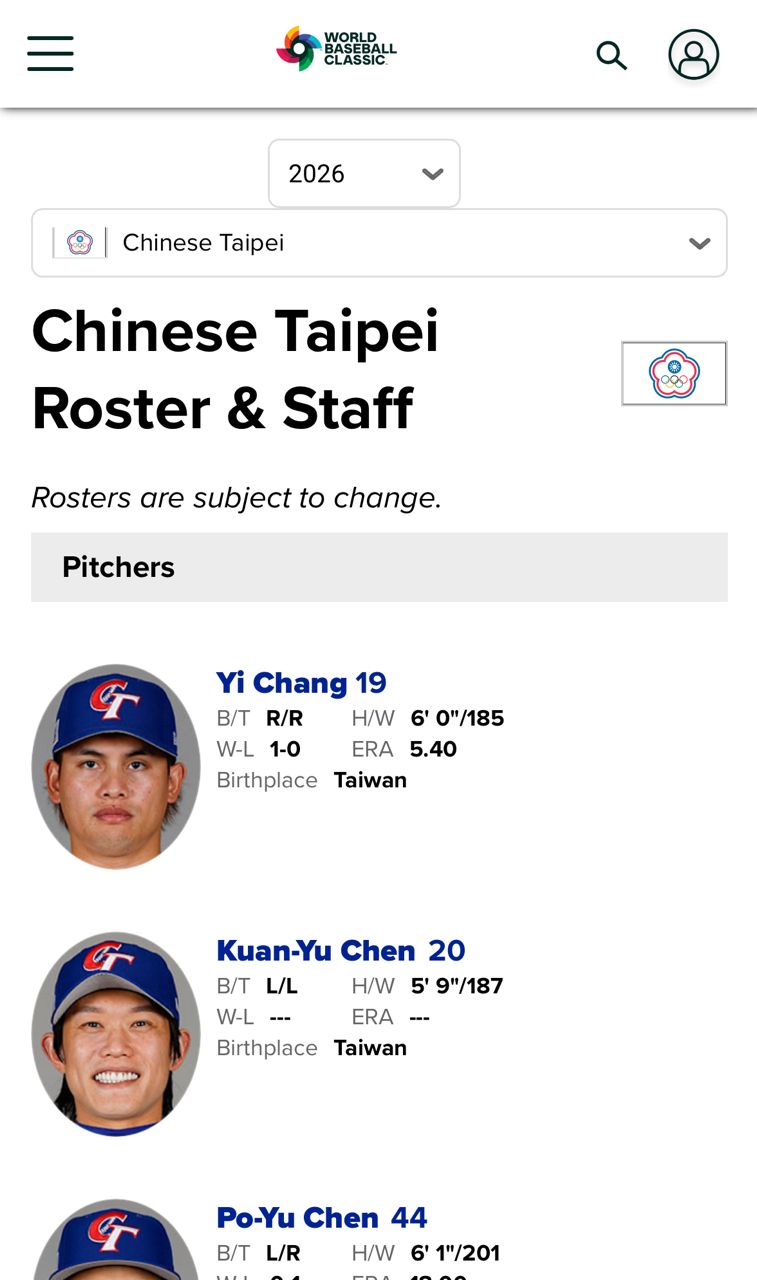The width and height of the screenshot is (757, 1280).
Task: Open the hamburger navigation menu
Action: 50,53
